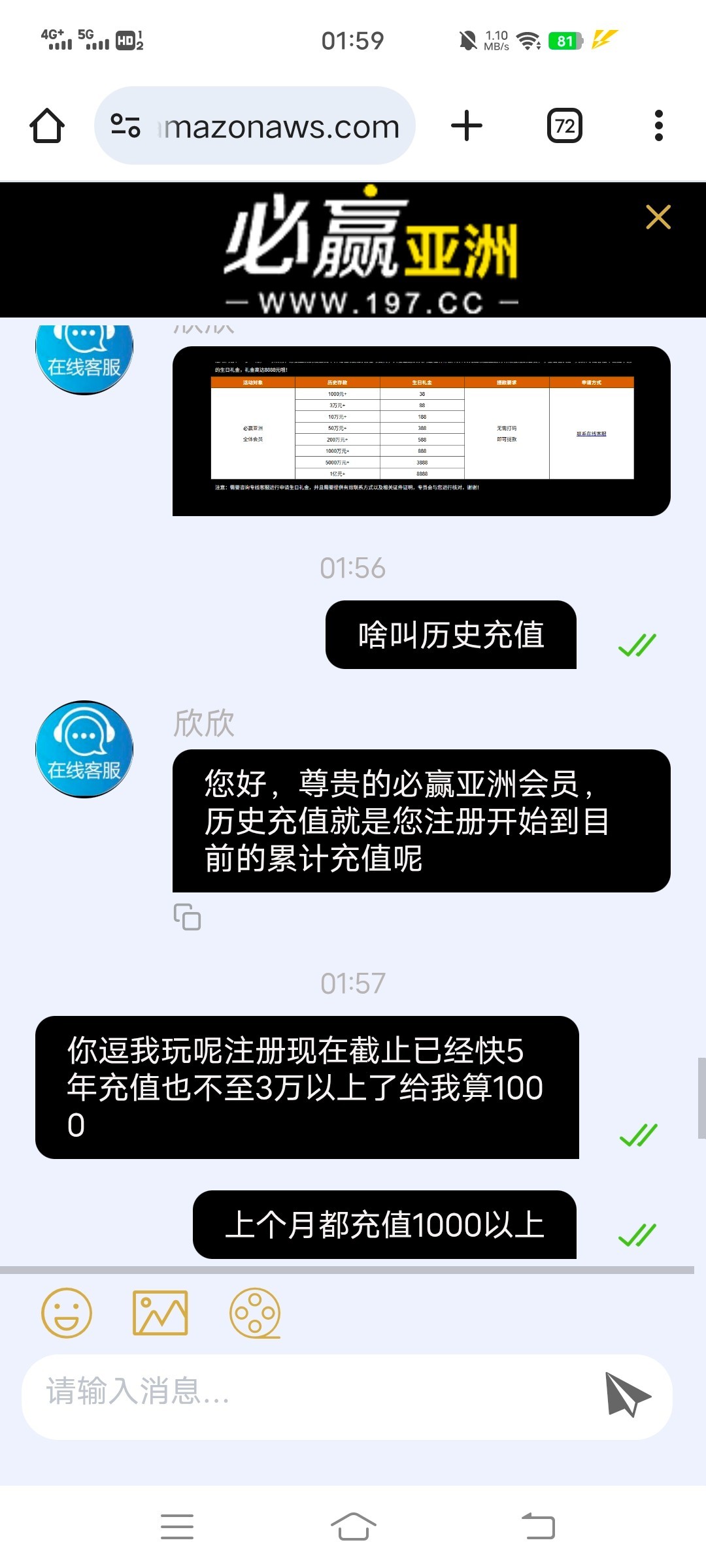Open the system recent apps menu
Screen dimensions: 706x1568
[x=177, y=1527]
